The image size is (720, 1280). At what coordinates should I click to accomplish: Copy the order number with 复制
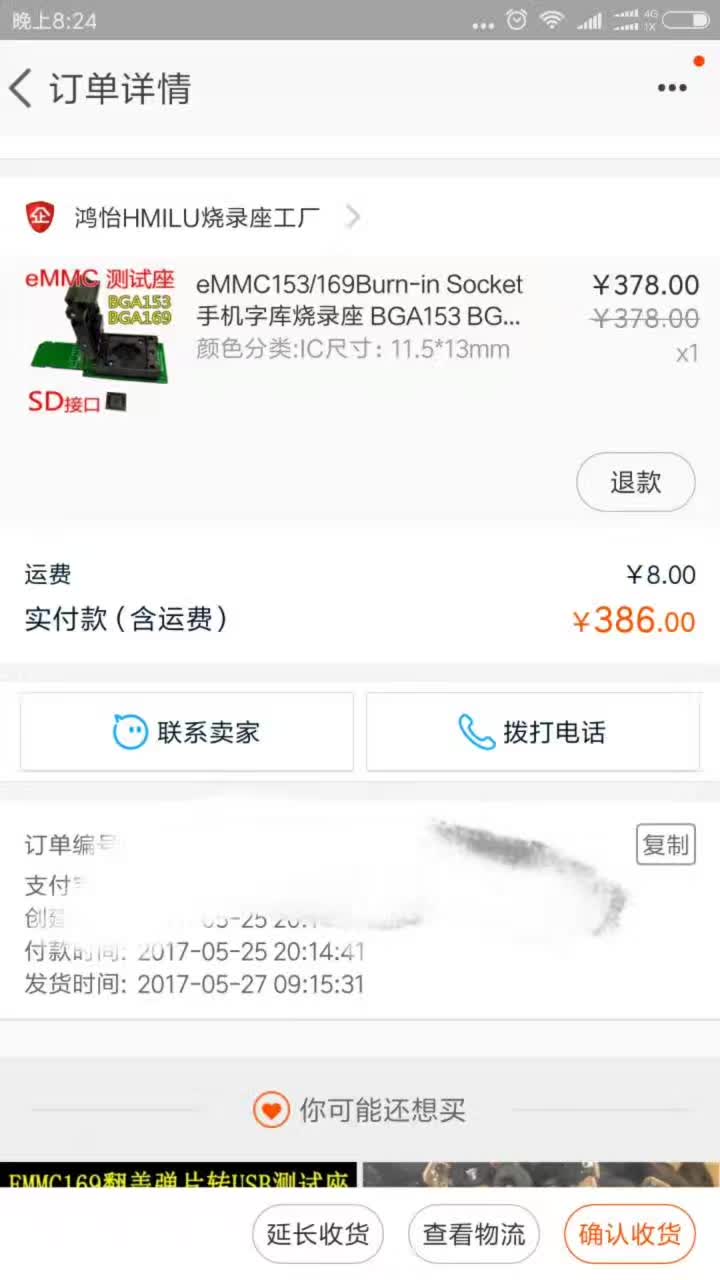point(666,845)
